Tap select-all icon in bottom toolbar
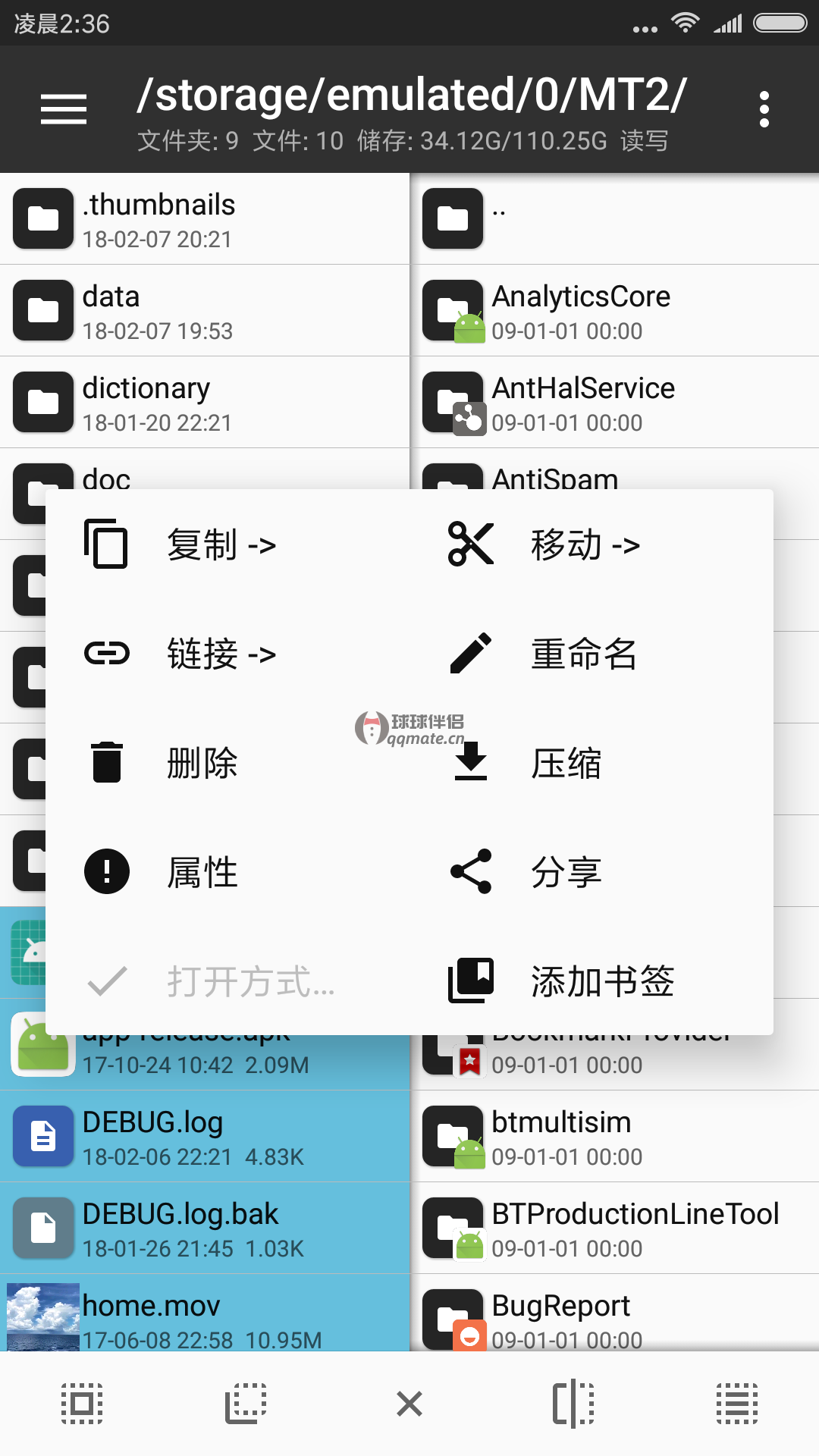The height and width of the screenshot is (1456, 819). 82,1404
